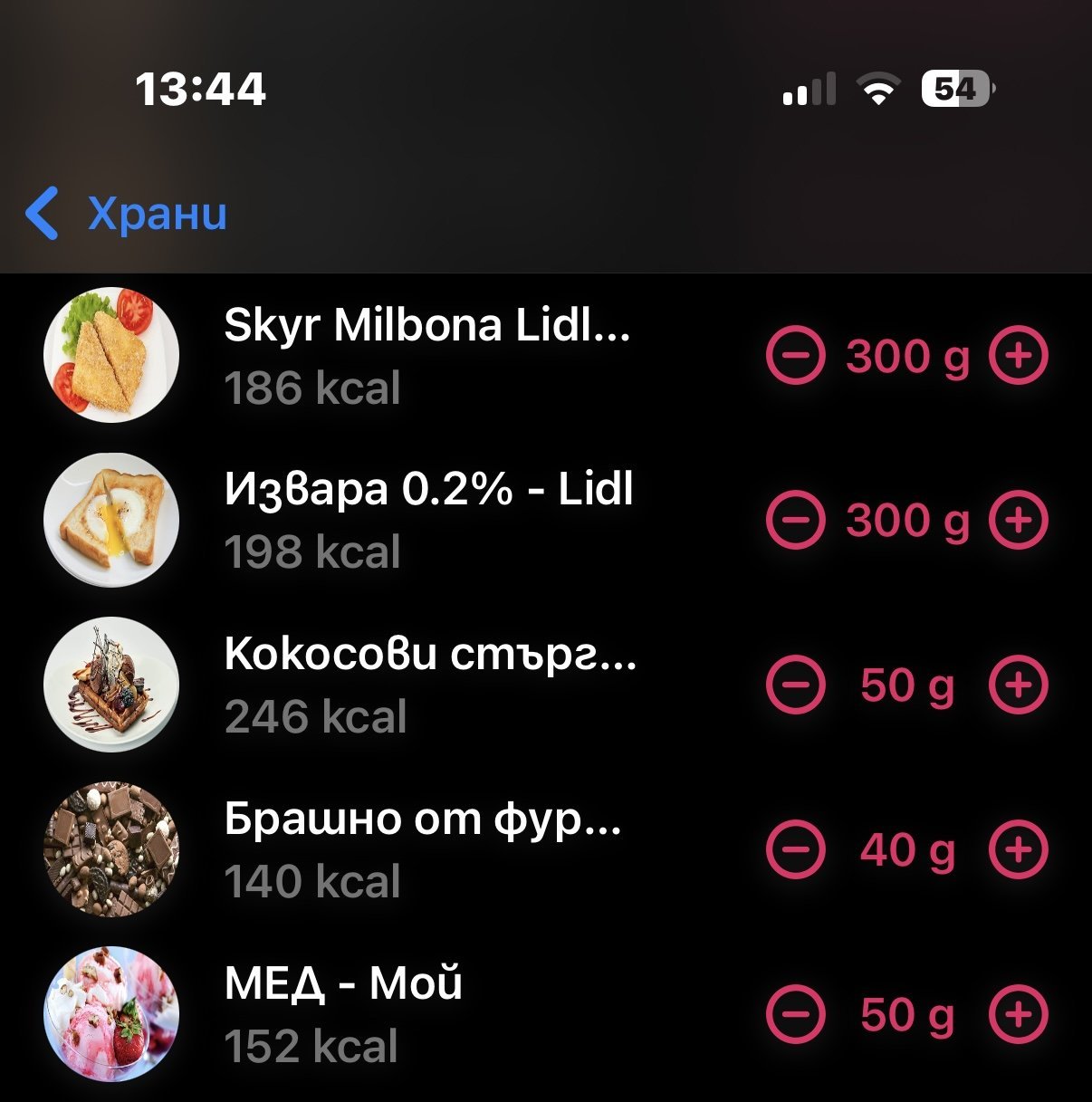
Task: Decrease Skyr Milbona Lidl quantity
Action: [795, 356]
